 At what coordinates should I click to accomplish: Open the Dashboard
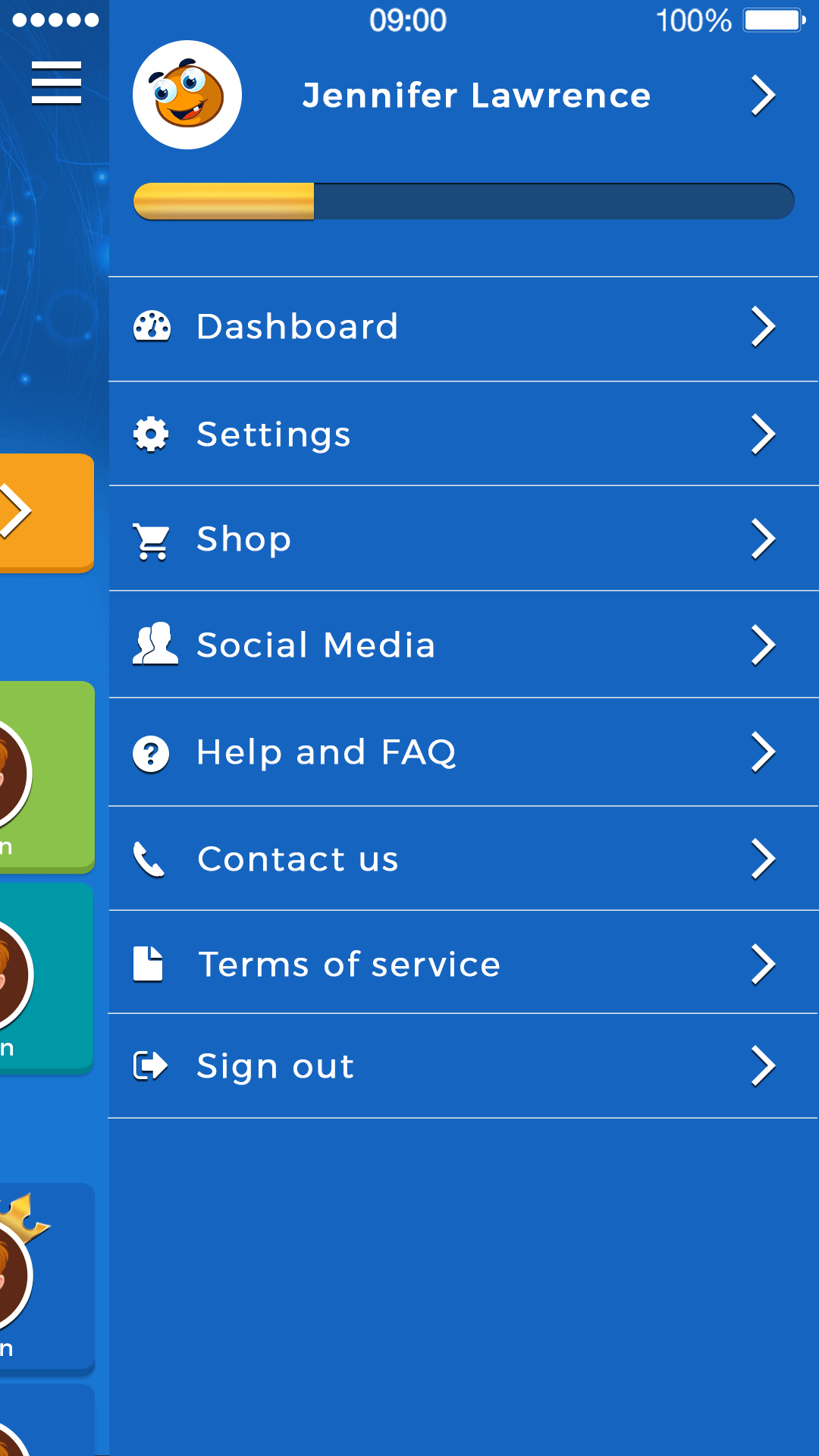click(463, 328)
